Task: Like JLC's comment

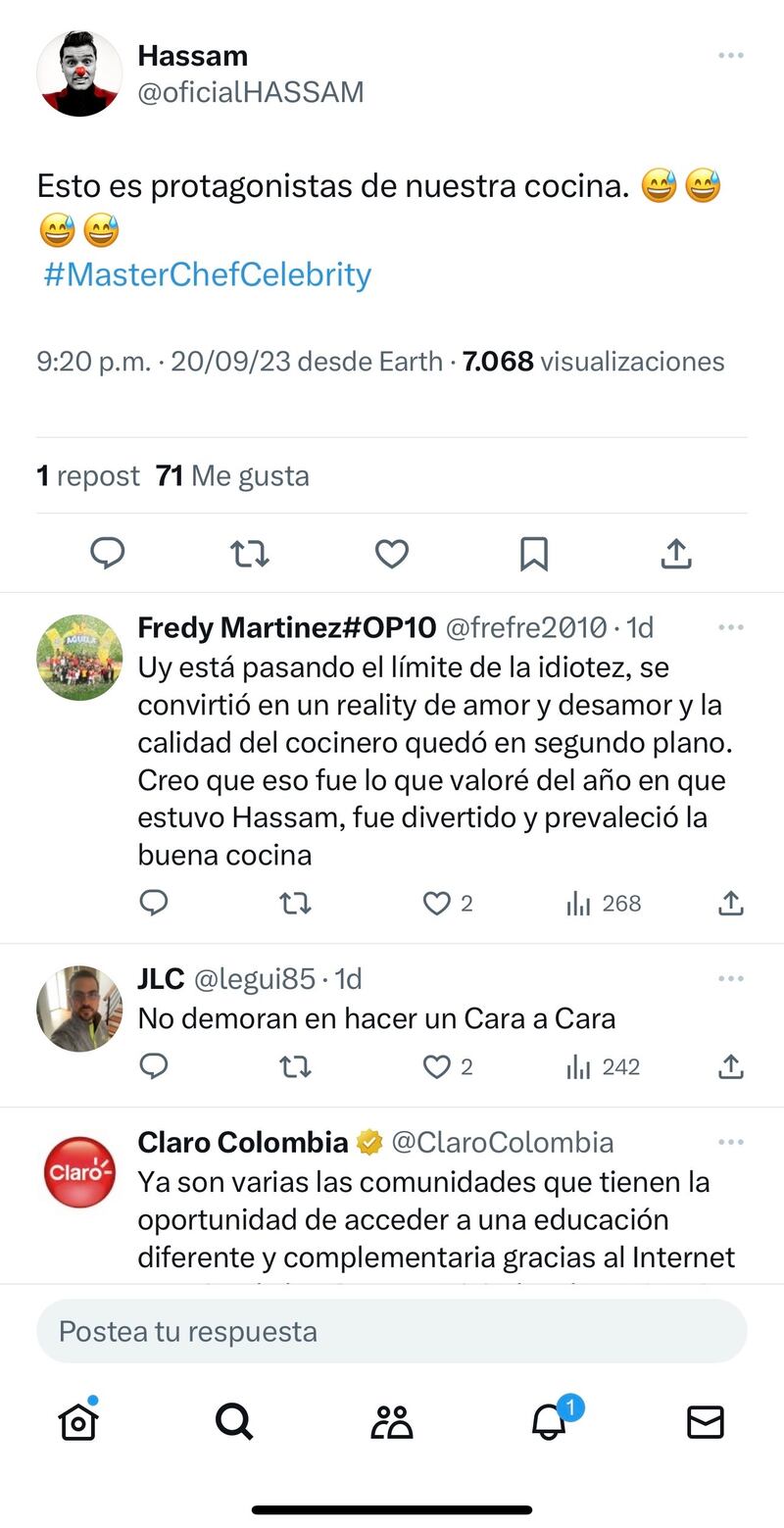Action: [437, 1066]
